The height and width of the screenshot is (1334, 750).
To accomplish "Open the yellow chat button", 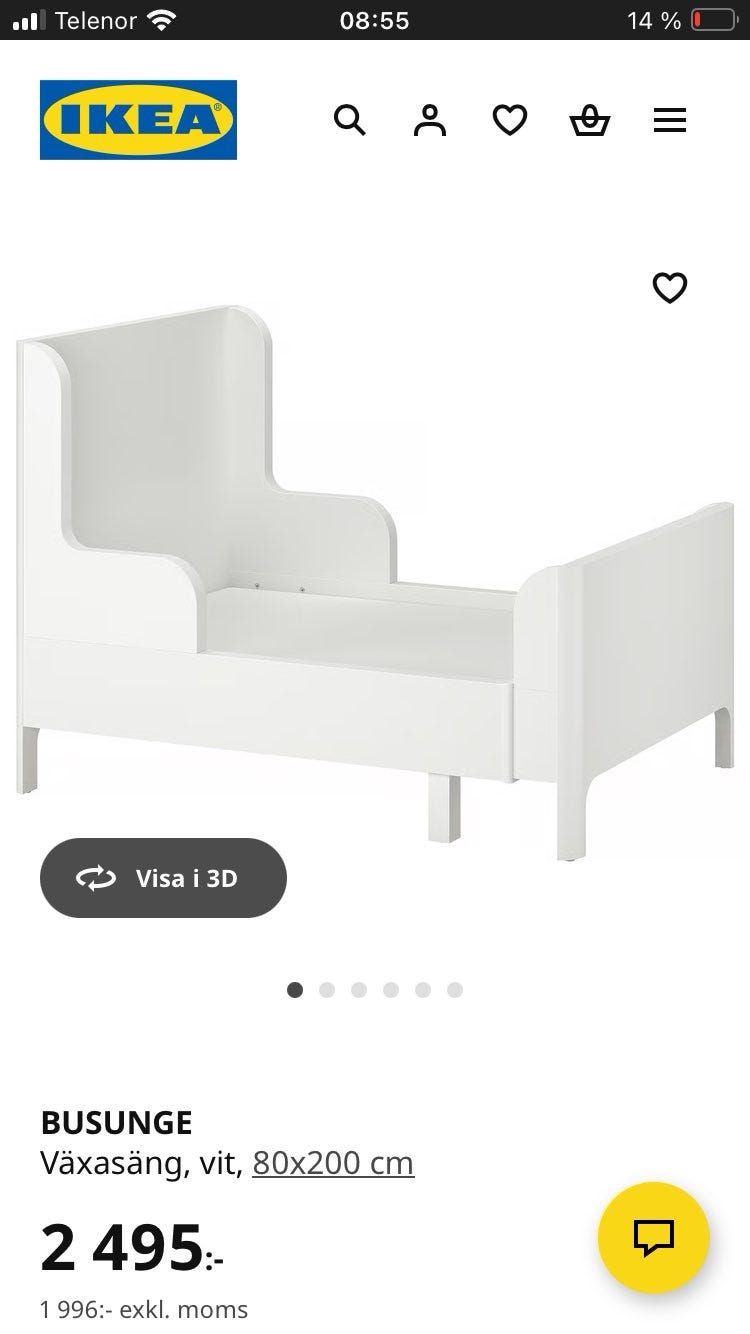I will 653,1238.
